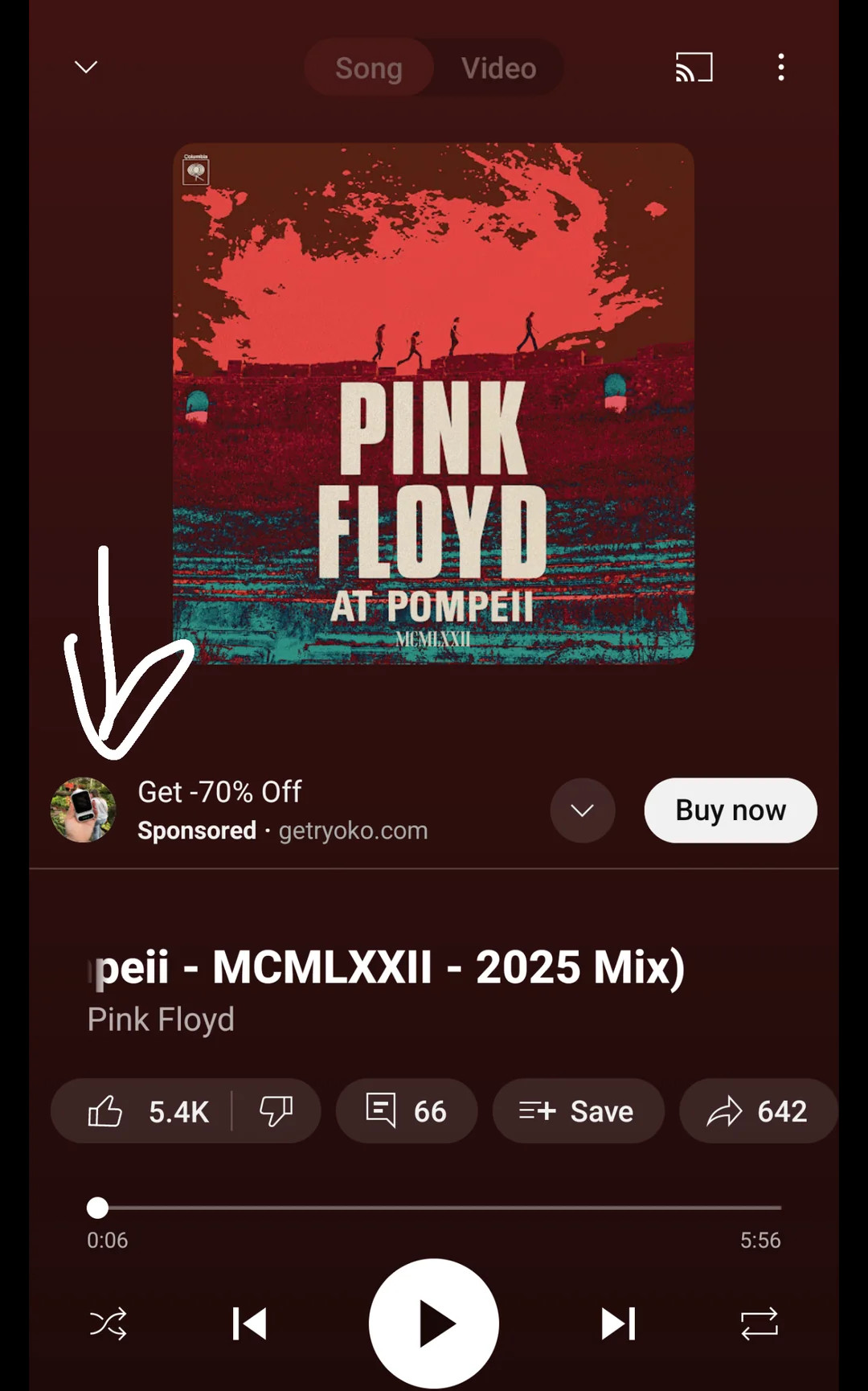Tap the playback progress slider

(434, 1207)
